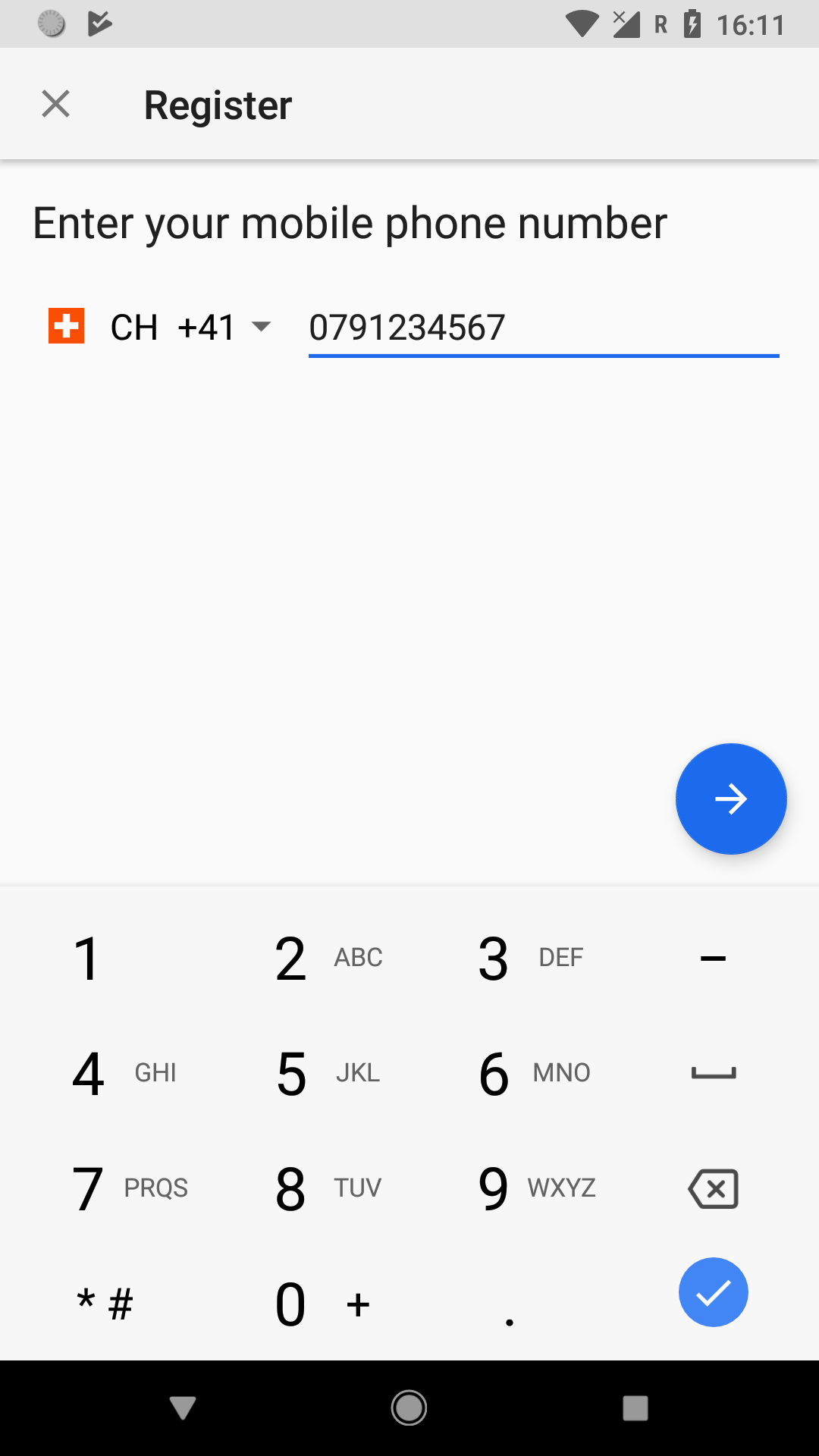Tap the dropdown arrow beside +41

[x=262, y=326]
